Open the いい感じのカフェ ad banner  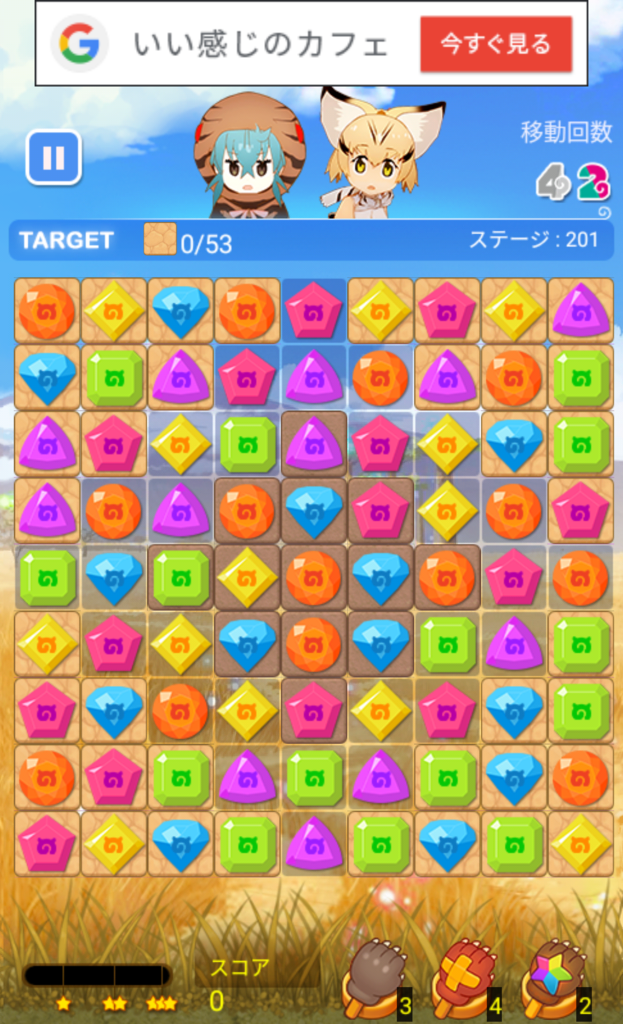coord(260,44)
